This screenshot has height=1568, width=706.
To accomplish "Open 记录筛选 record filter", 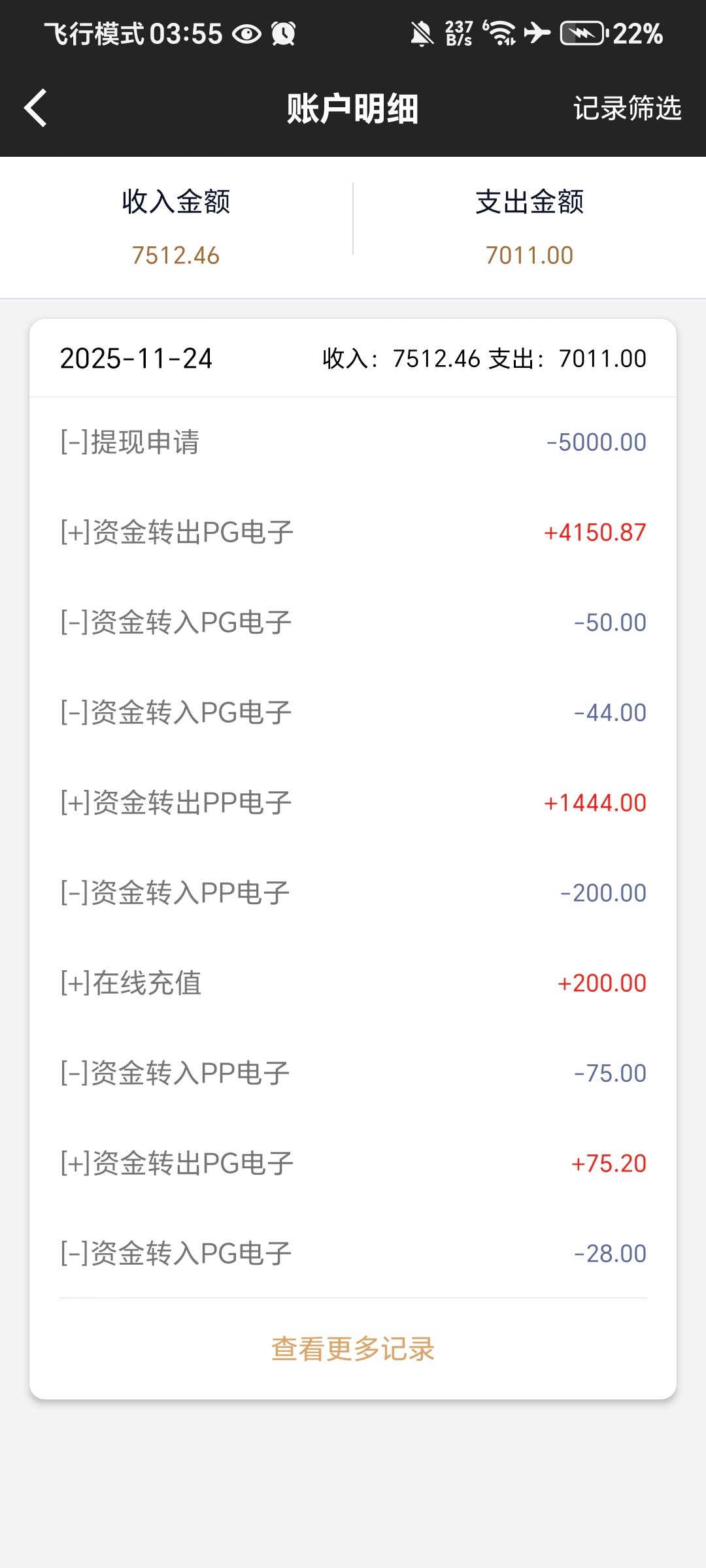I will [x=627, y=108].
